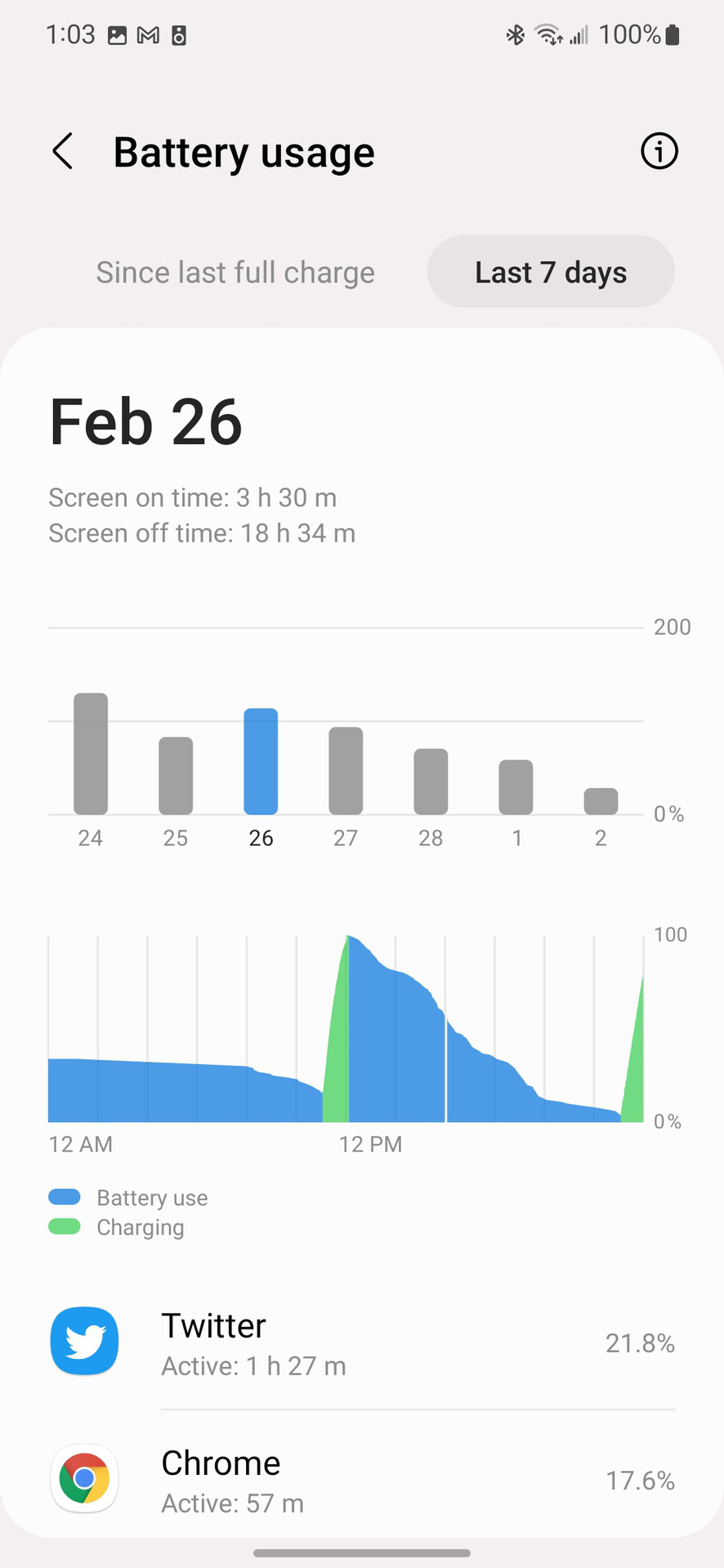Image resolution: width=724 pixels, height=1568 pixels.
Task: Select the bar for day 24
Action: pyautogui.click(x=91, y=754)
